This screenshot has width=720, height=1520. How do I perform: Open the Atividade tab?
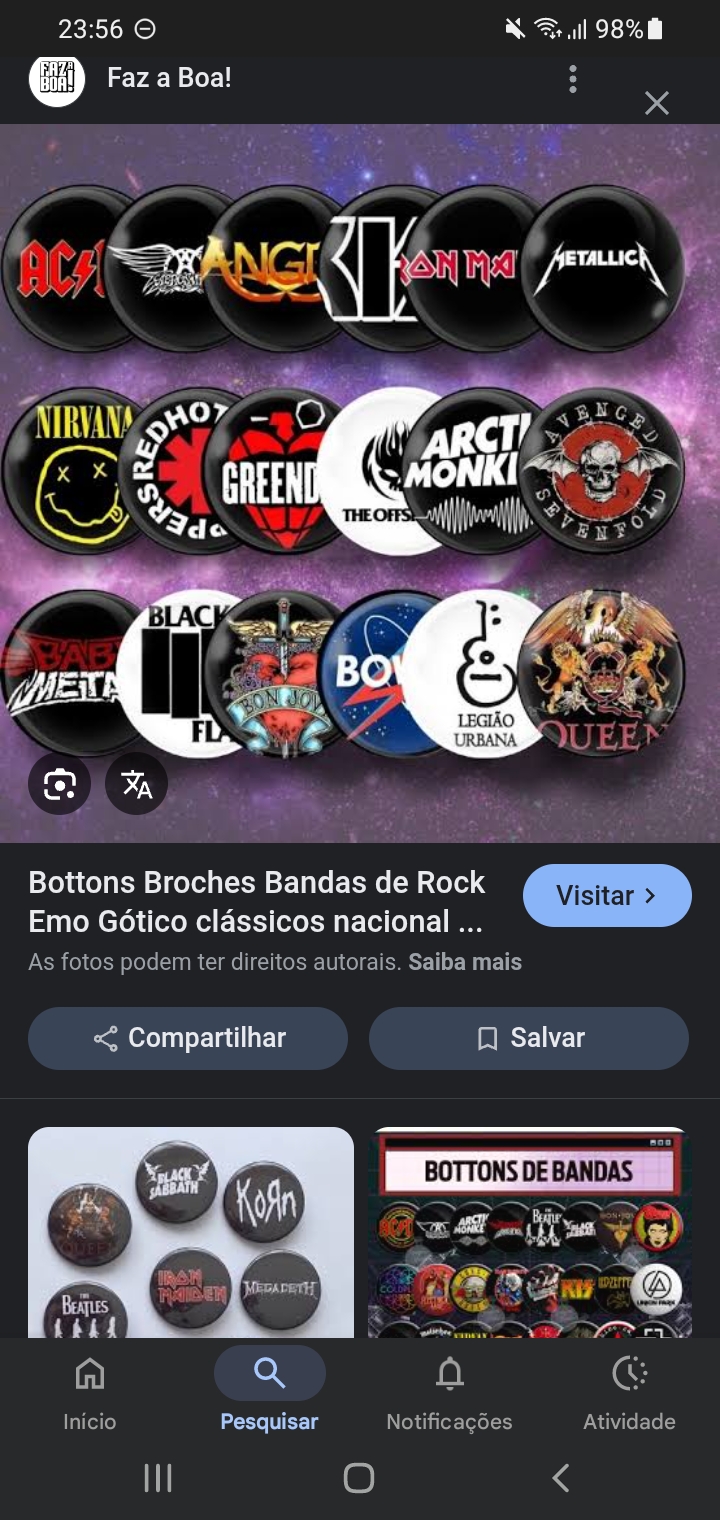pos(629,1395)
